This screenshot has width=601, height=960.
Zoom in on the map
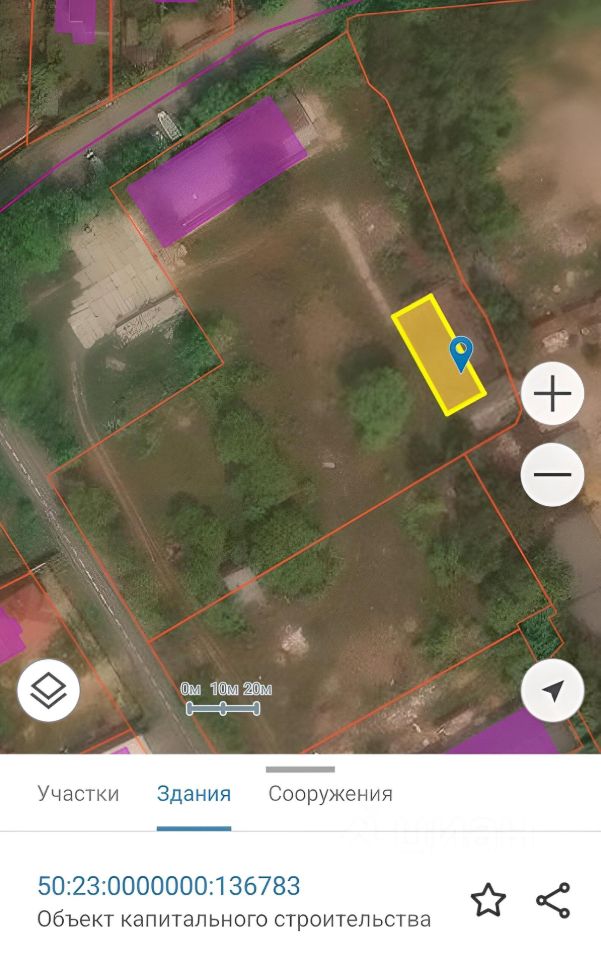pos(552,394)
